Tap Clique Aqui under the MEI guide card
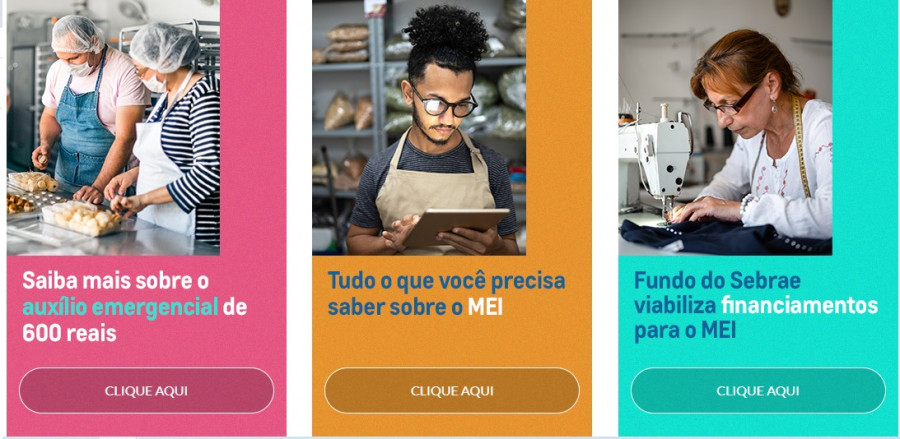This screenshot has width=900, height=439. (x=452, y=391)
